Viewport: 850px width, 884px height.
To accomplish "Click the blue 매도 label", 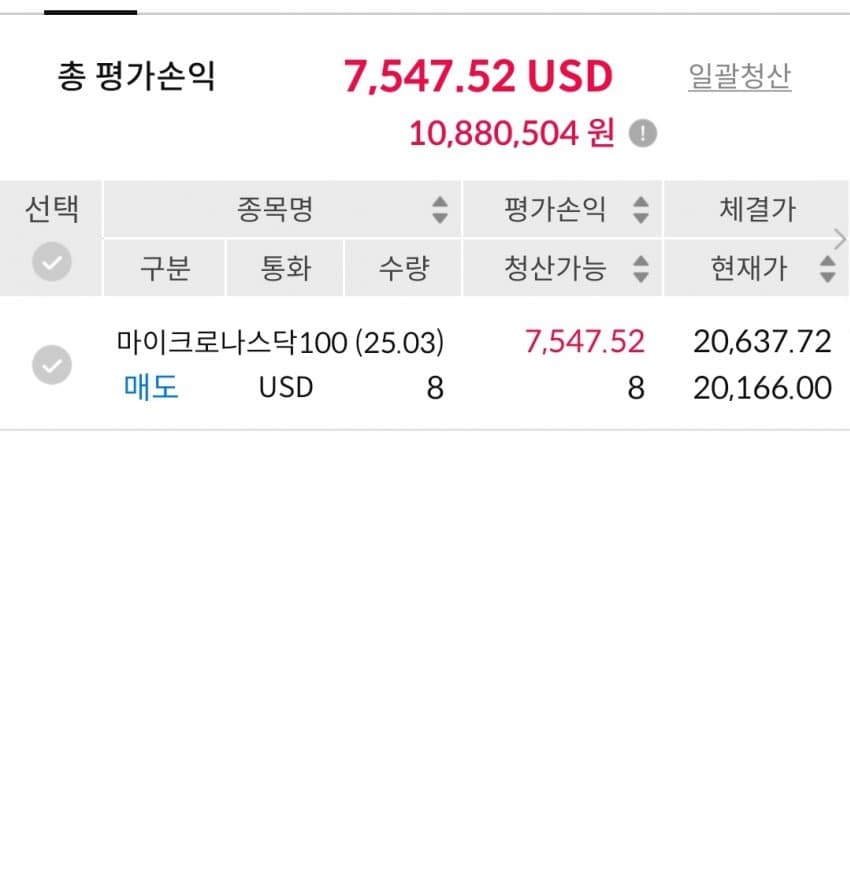I will click(x=151, y=387).
